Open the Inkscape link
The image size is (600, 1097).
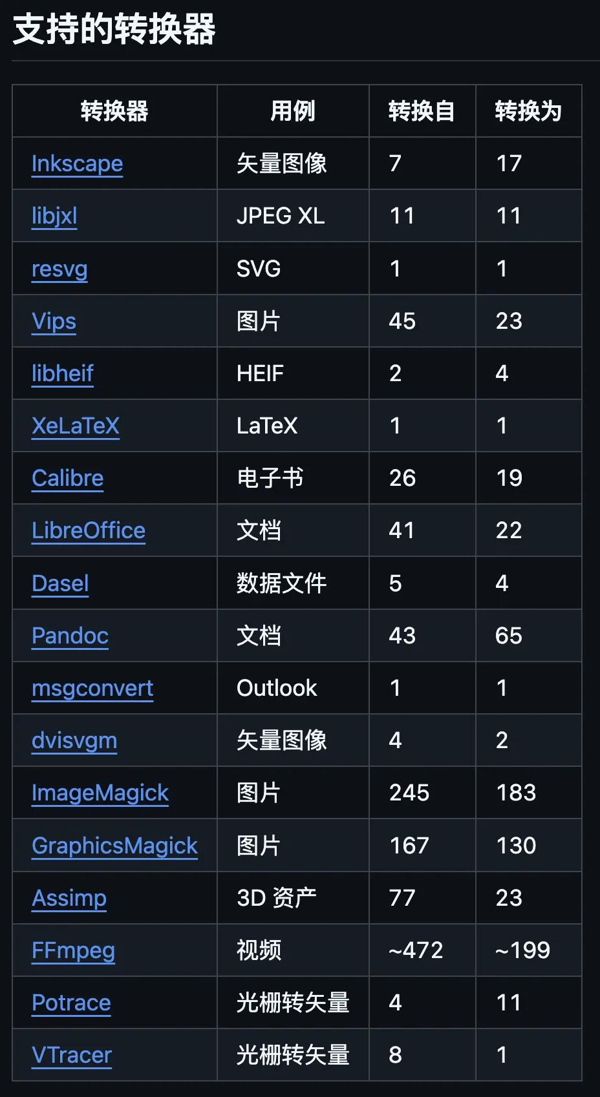[x=77, y=163]
